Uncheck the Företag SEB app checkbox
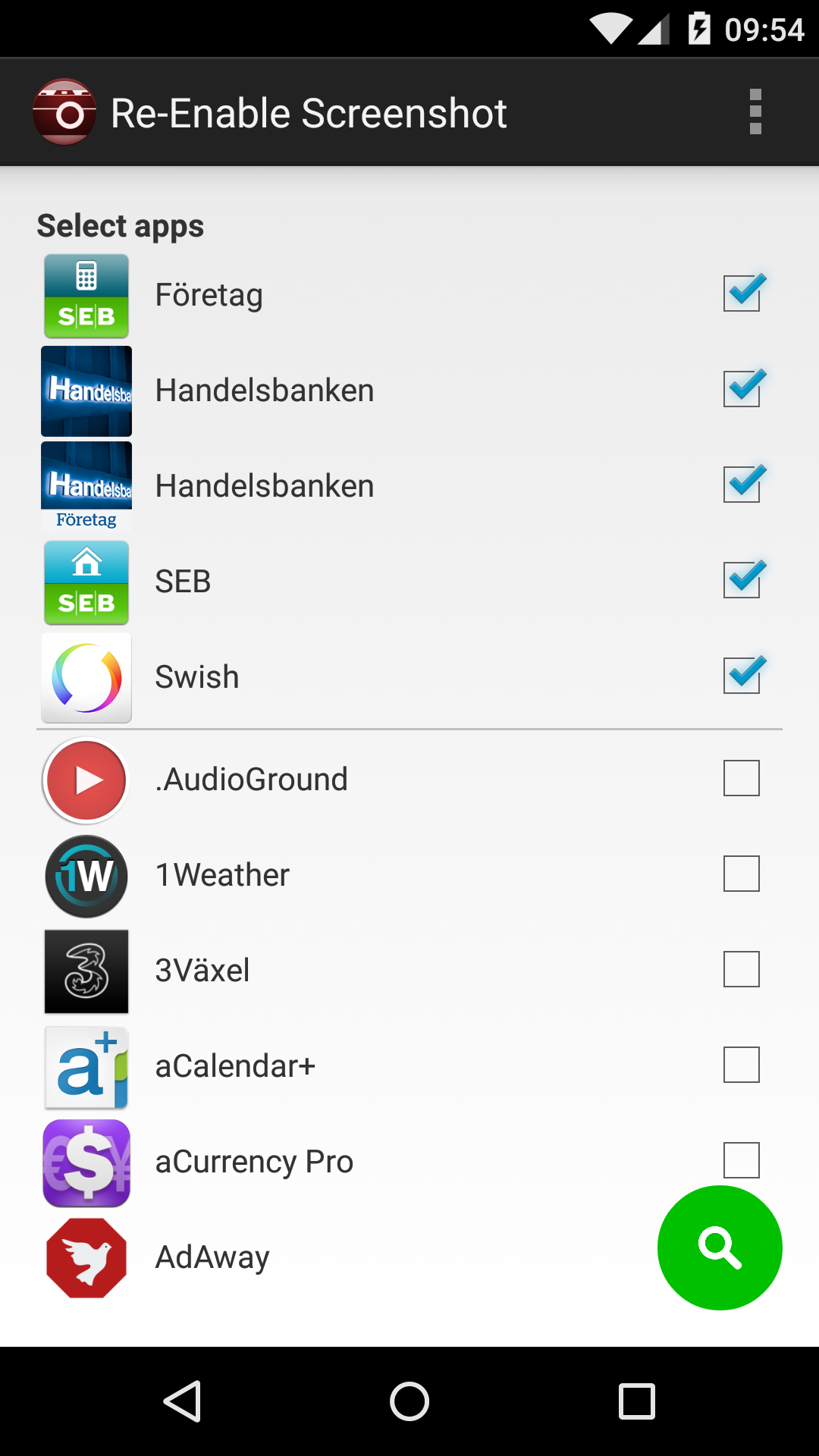Image resolution: width=819 pixels, height=1456 pixels. tap(742, 293)
